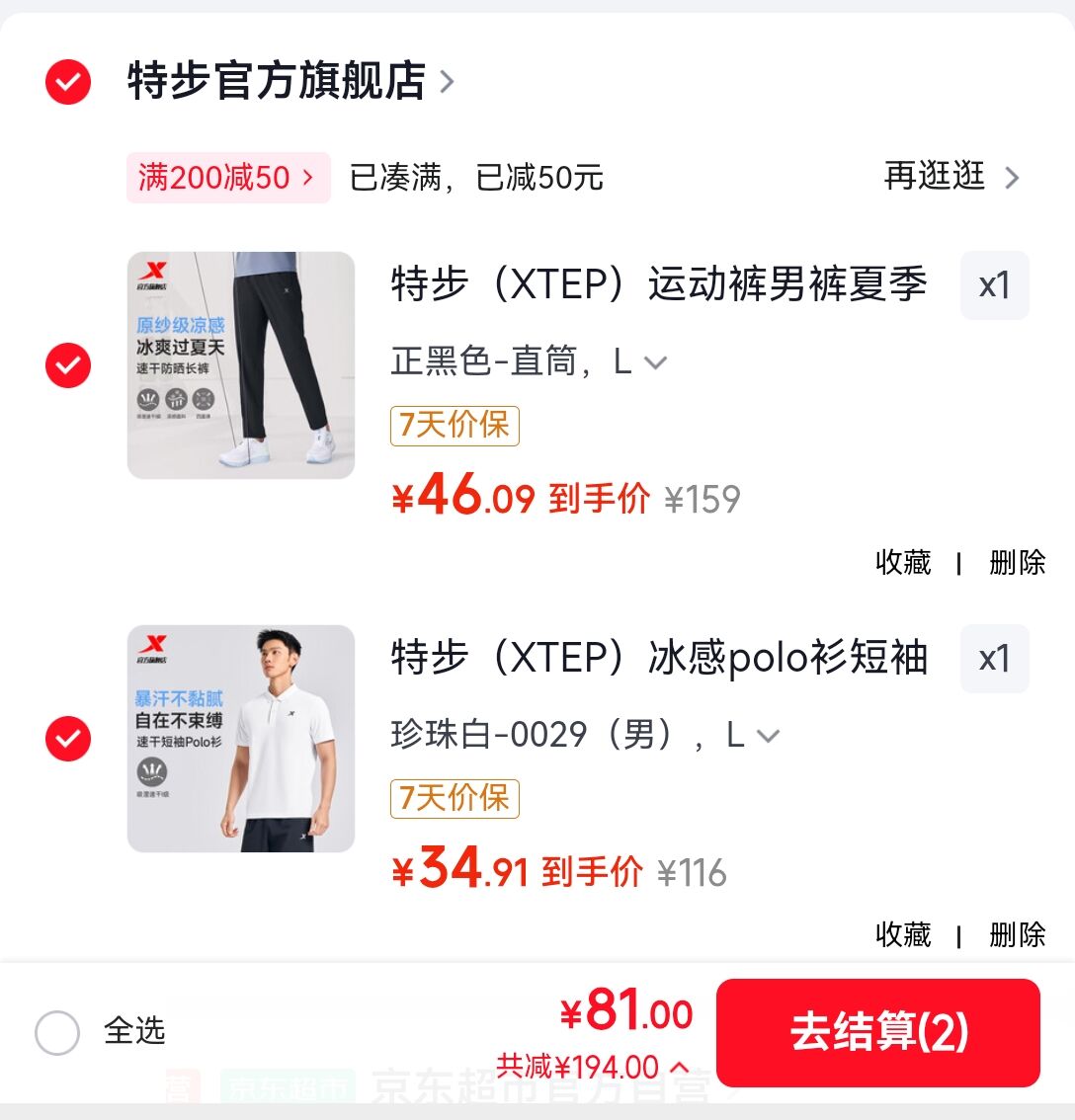
Task: Add the 运动裤男裤夏季 to favorites with 收藏
Action: [x=903, y=562]
